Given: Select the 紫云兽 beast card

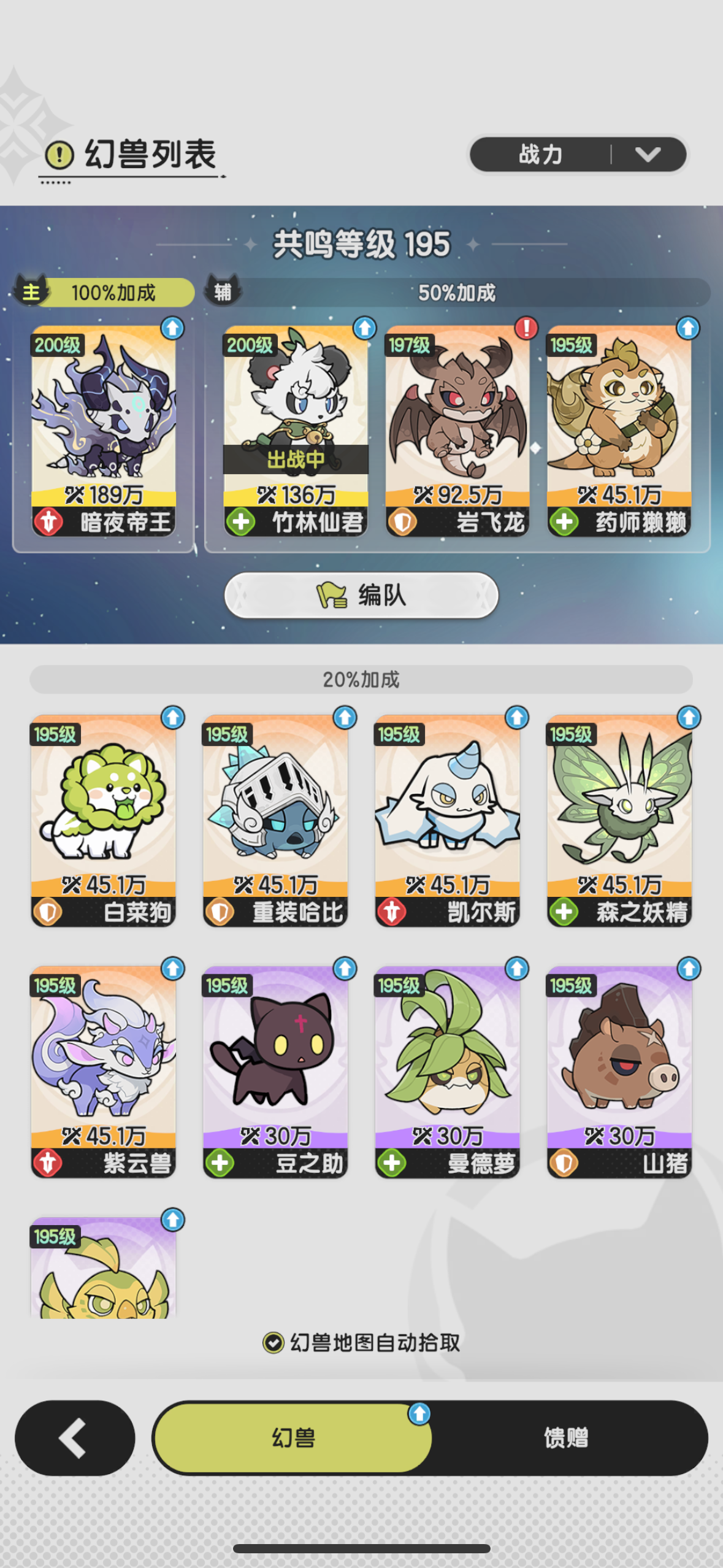Looking at the screenshot, I should [104, 1072].
